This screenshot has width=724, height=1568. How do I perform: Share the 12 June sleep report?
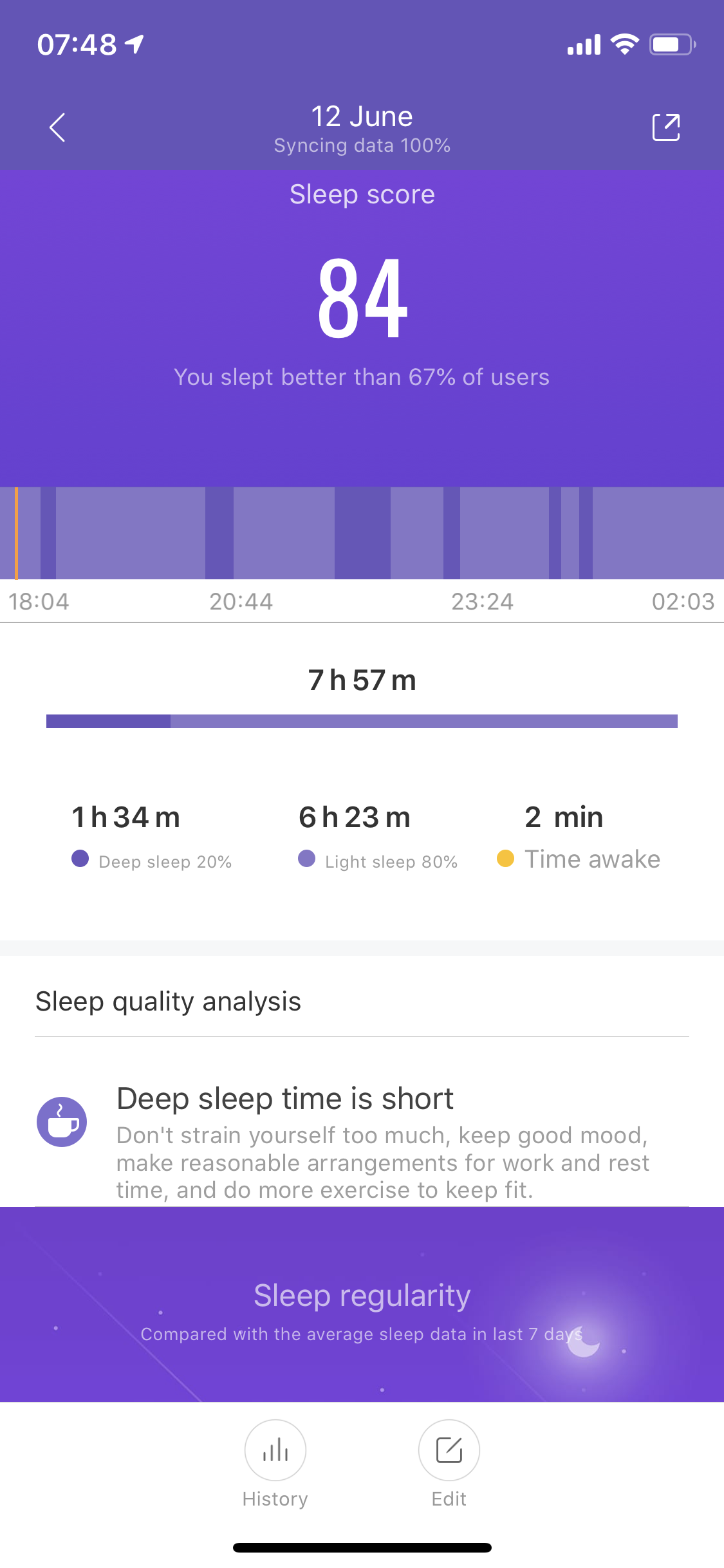(x=665, y=127)
